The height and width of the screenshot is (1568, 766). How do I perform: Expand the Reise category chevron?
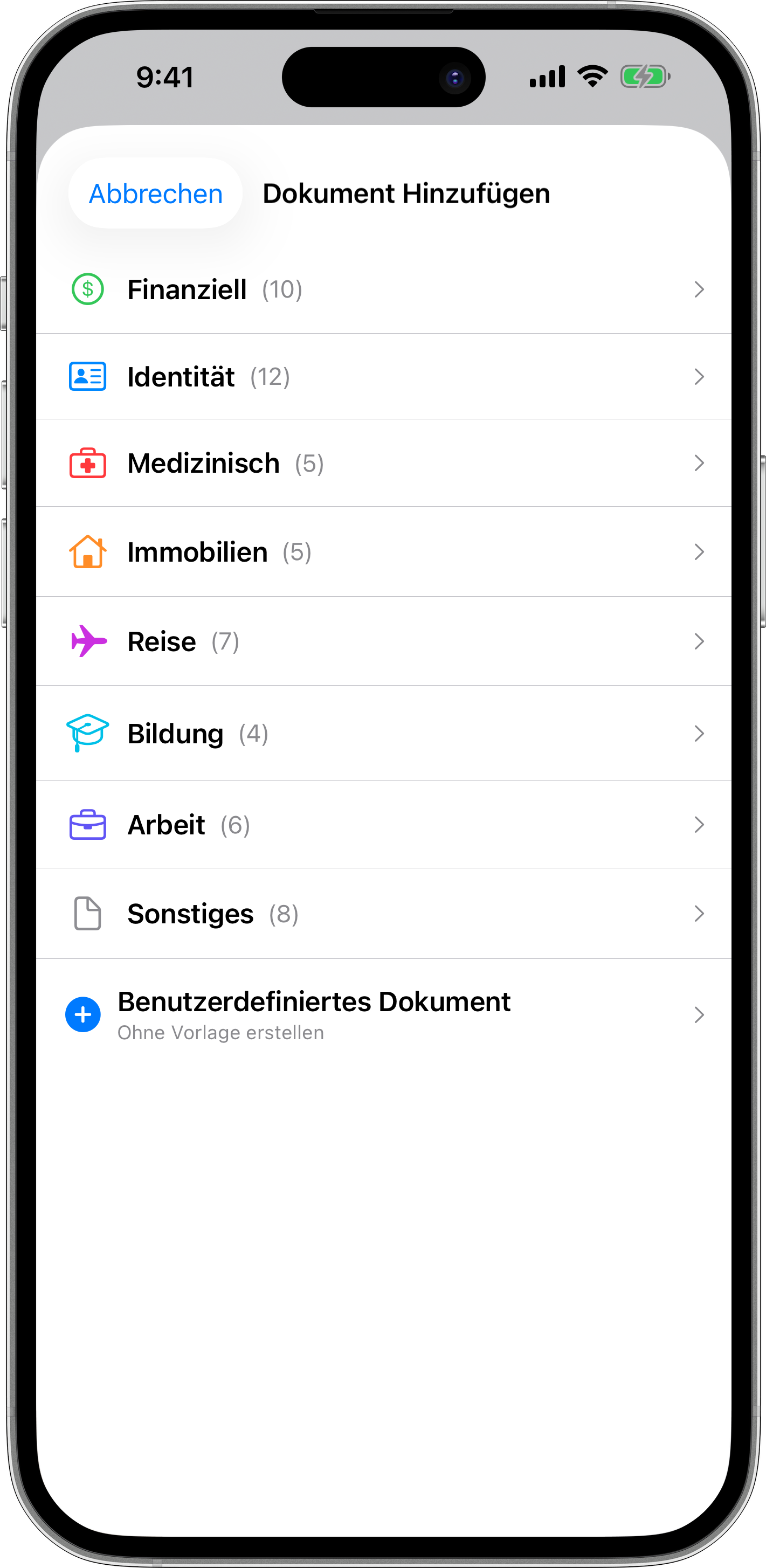click(x=699, y=641)
